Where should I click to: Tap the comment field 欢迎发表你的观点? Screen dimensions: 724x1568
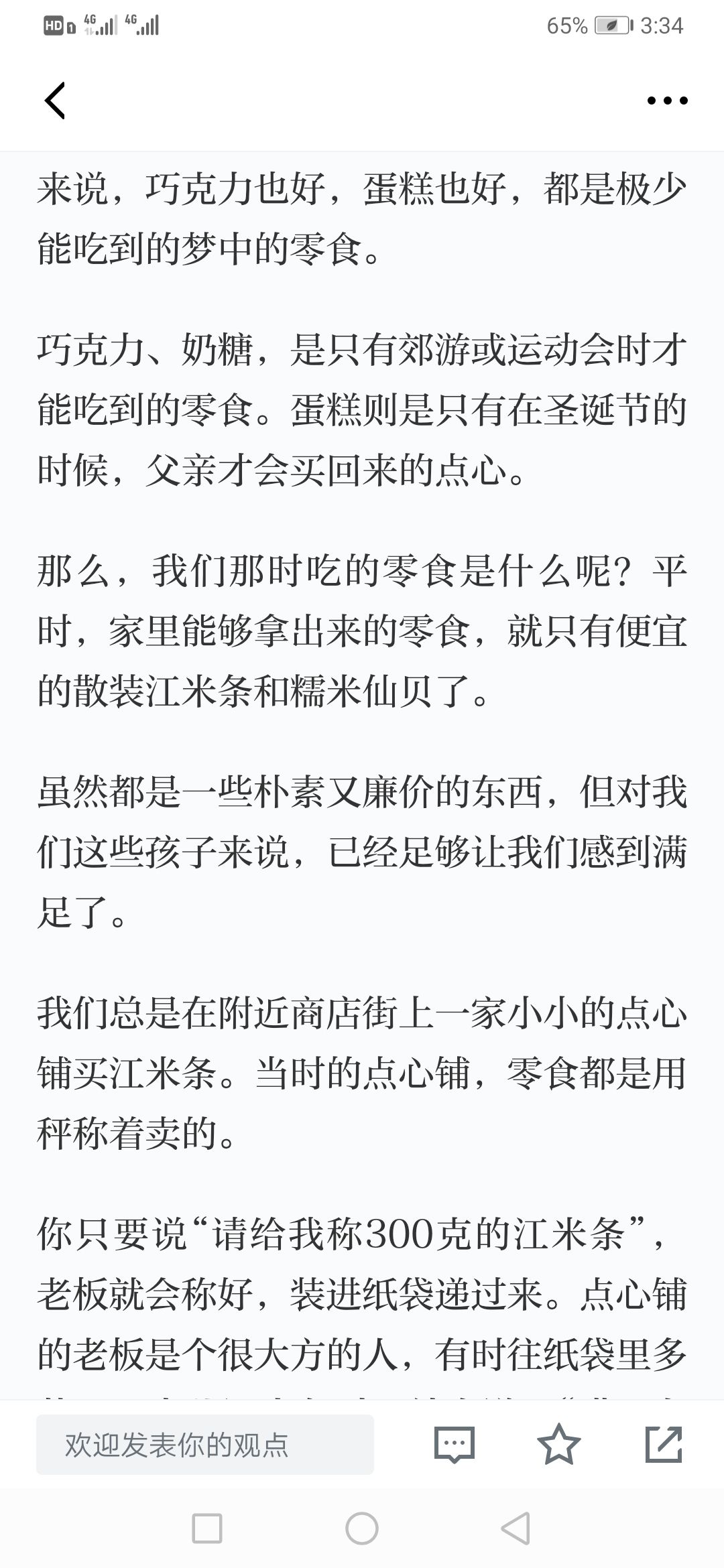click(x=205, y=1445)
